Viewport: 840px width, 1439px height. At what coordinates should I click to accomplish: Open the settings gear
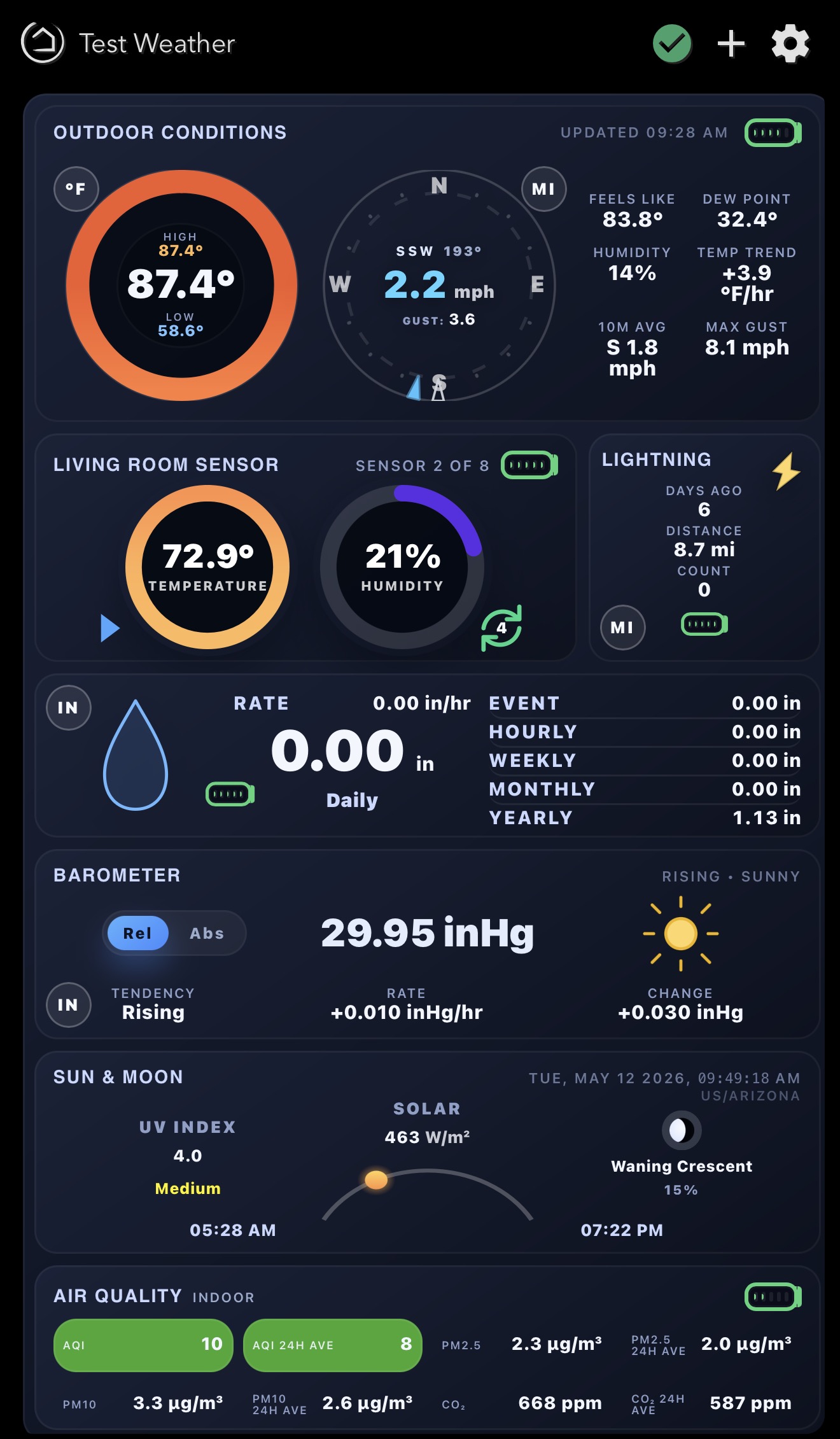(790, 44)
